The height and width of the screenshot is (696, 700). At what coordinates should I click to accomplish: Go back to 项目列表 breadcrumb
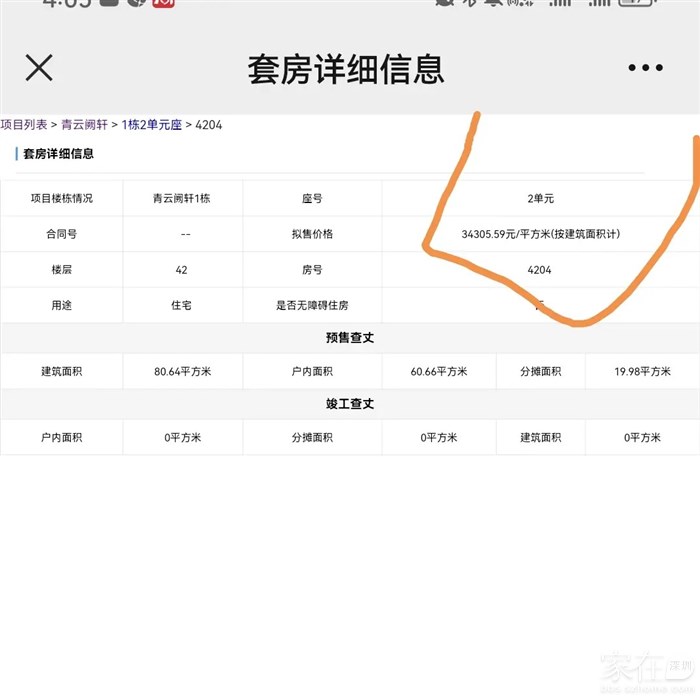[x=24, y=125]
